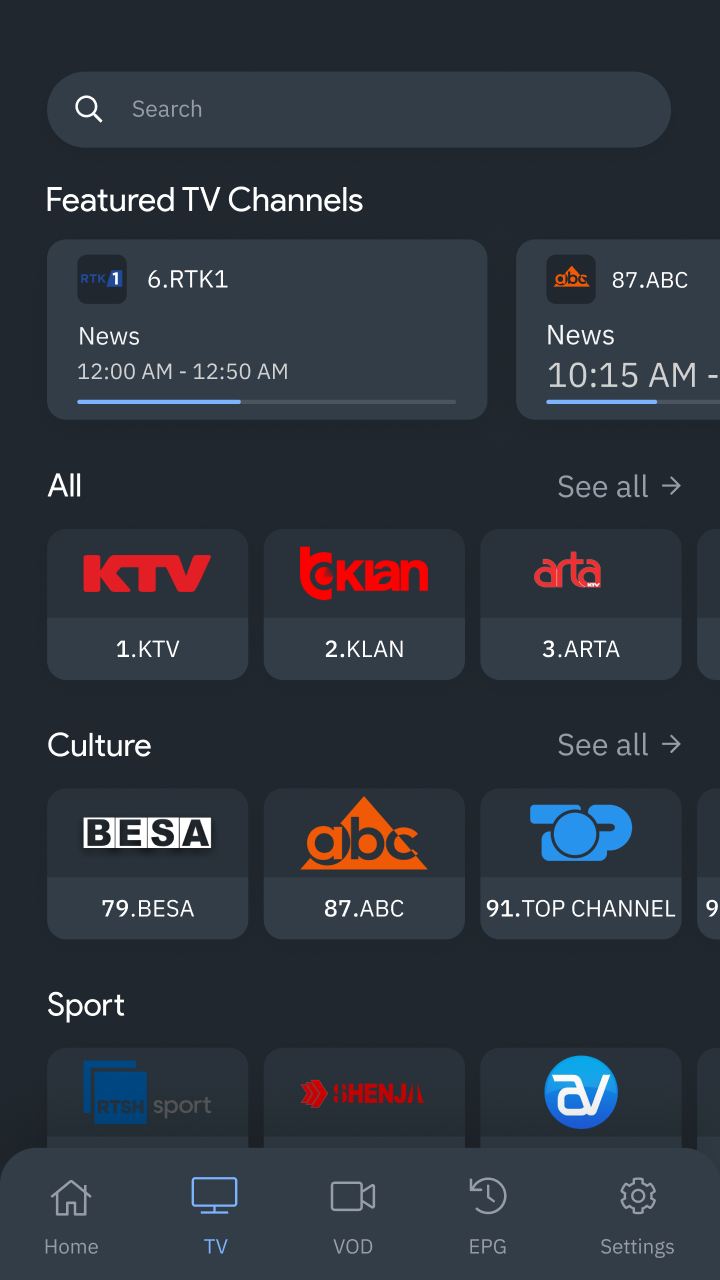The height and width of the screenshot is (1280, 720).
Task: Select the TV tab
Action: click(x=215, y=1215)
